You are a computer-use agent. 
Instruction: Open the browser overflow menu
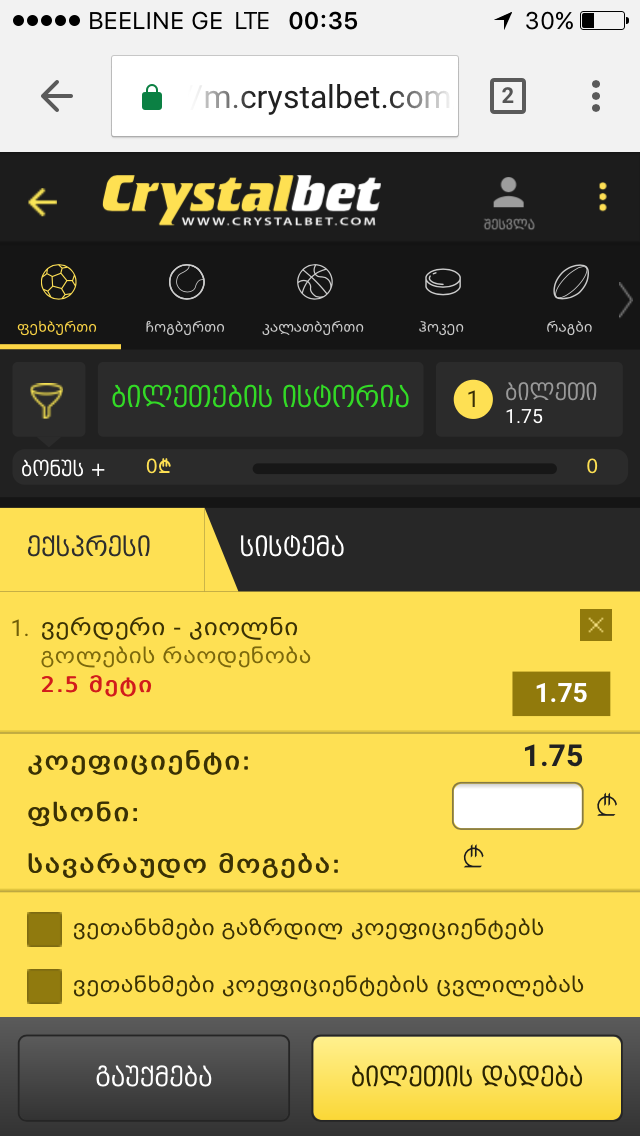click(x=596, y=96)
